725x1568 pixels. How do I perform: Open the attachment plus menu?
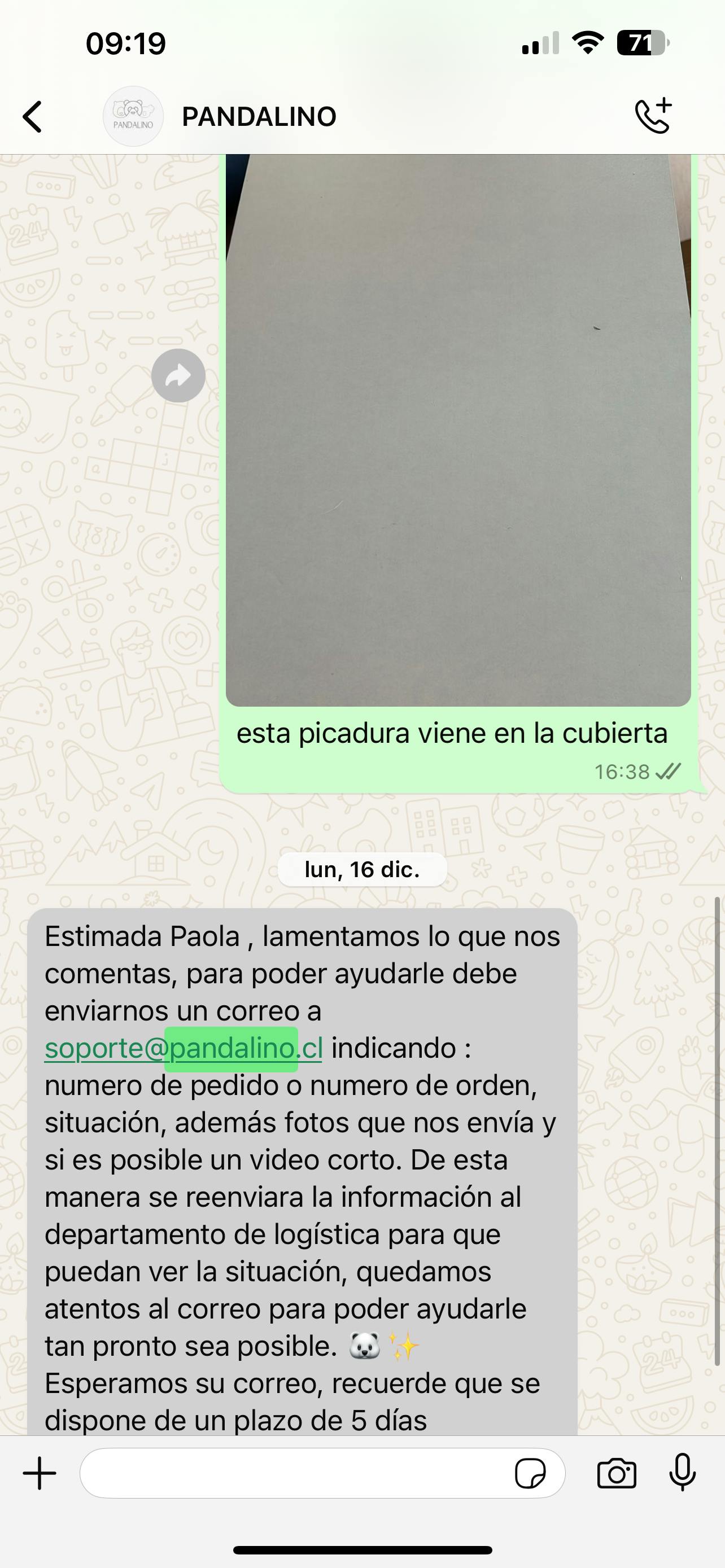[40, 1473]
